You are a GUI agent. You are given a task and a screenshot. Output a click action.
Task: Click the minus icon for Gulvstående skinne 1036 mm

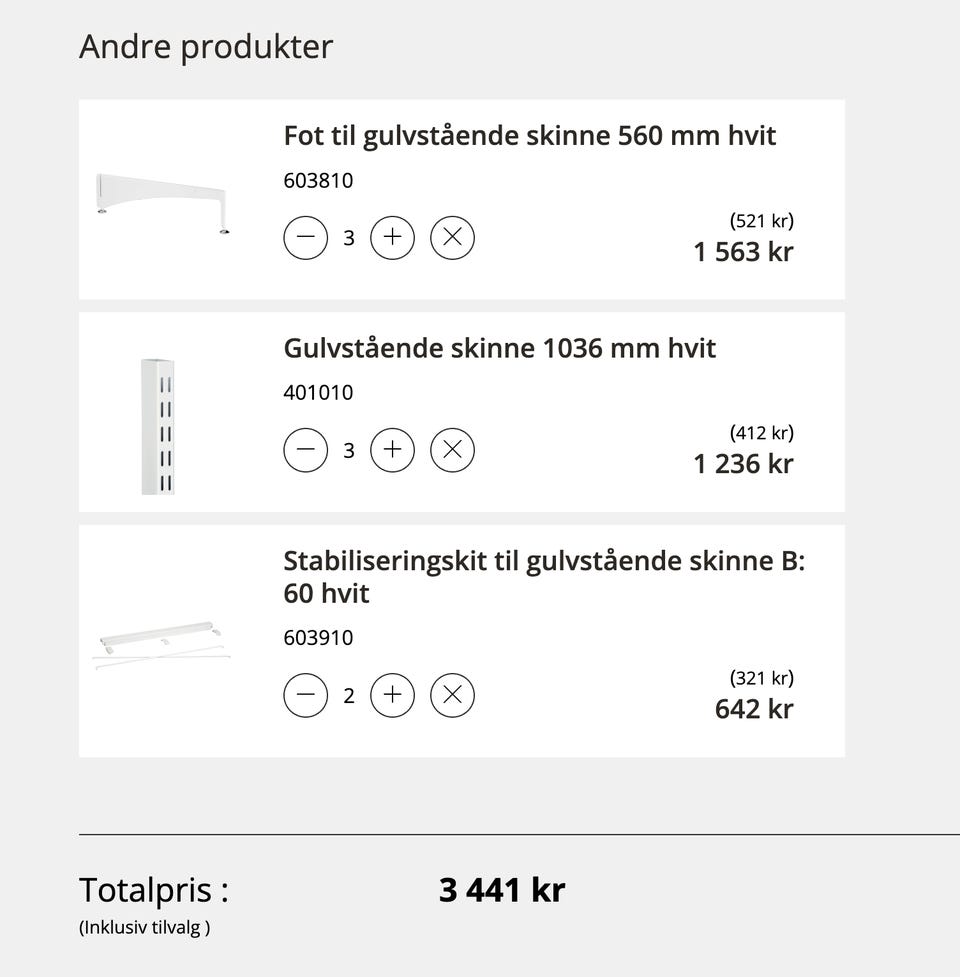point(305,449)
